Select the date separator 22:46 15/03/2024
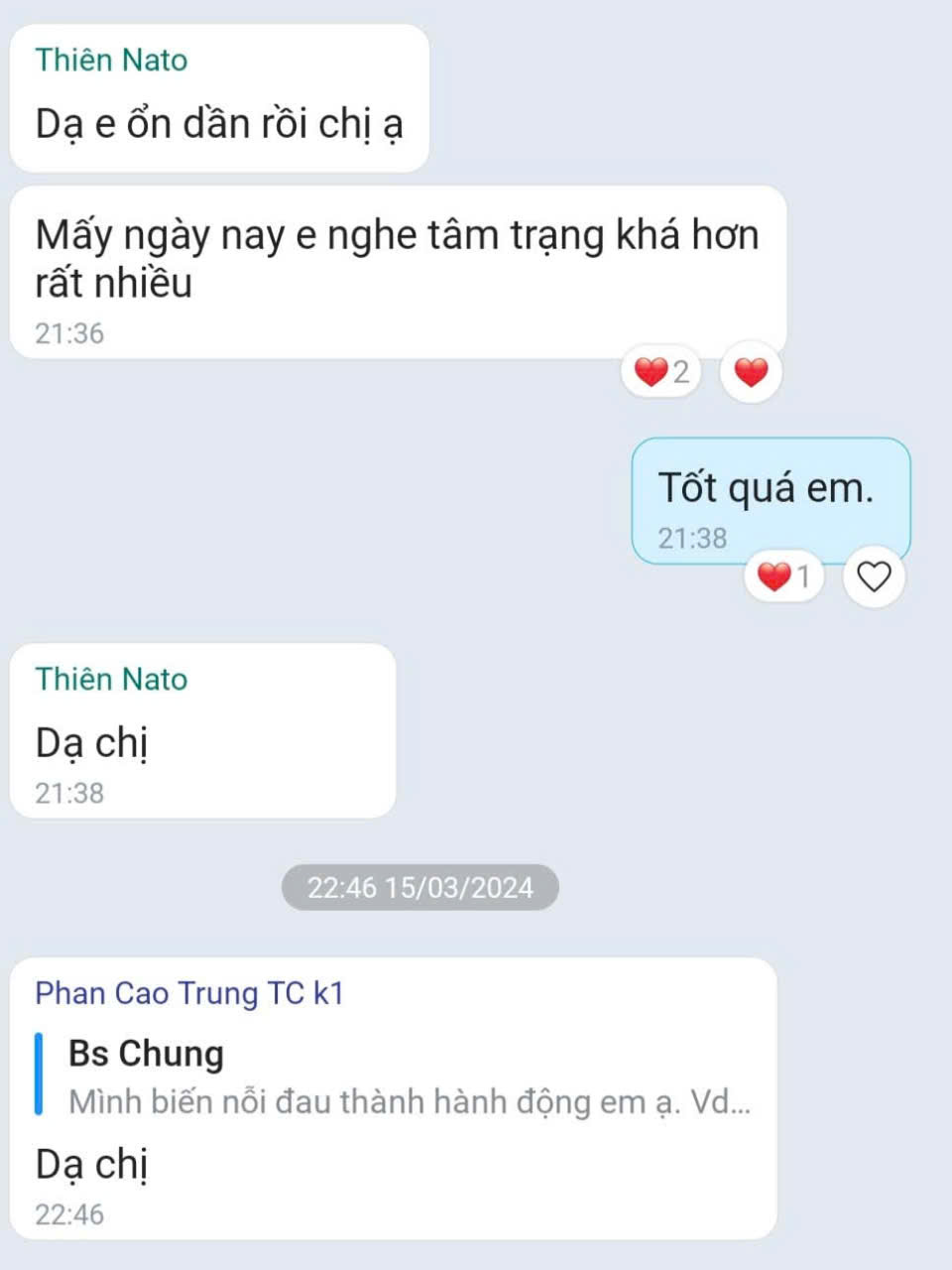Screen dimensions: 952x1270 point(418,888)
